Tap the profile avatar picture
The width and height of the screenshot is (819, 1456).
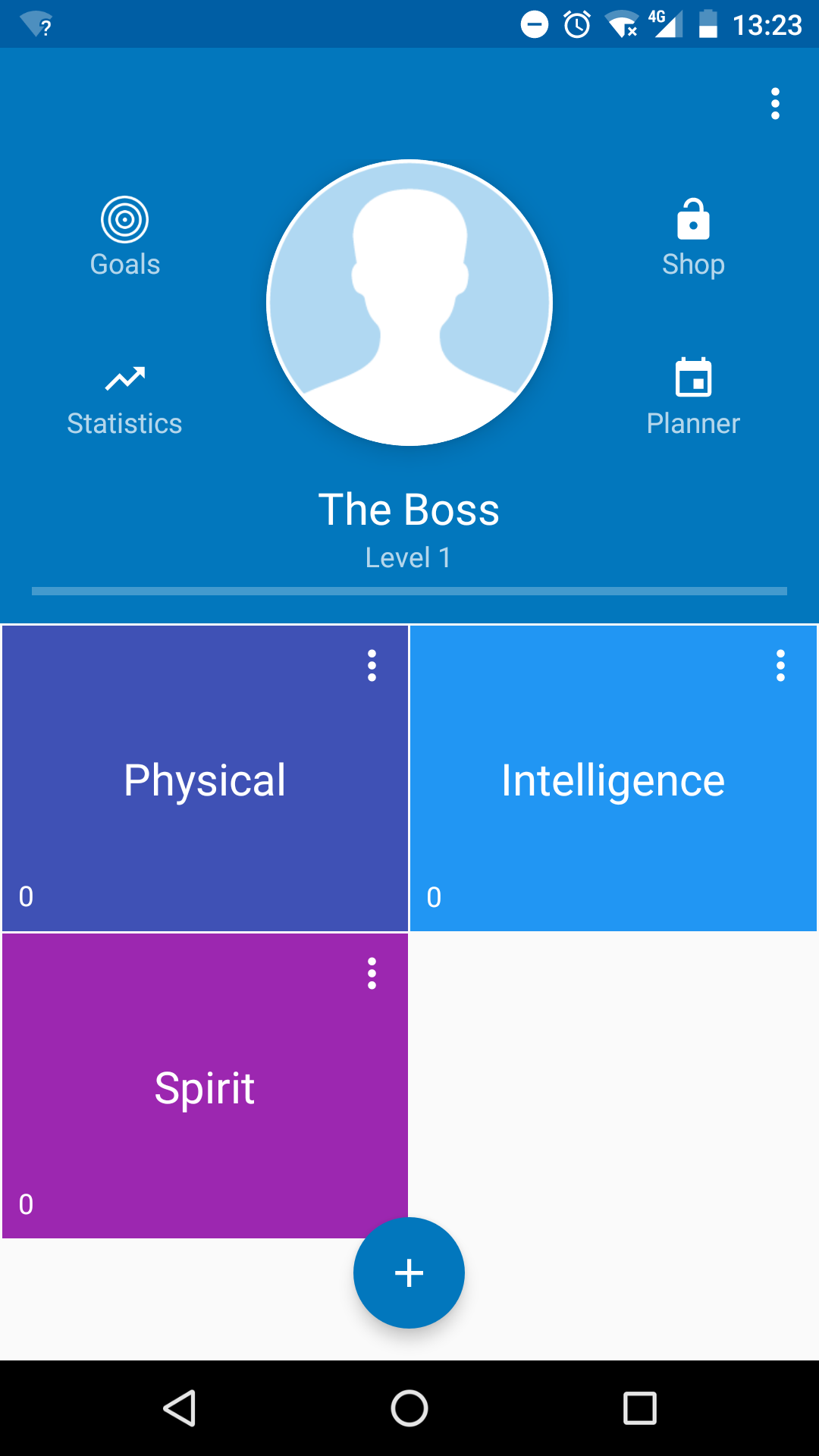[409, 303]
